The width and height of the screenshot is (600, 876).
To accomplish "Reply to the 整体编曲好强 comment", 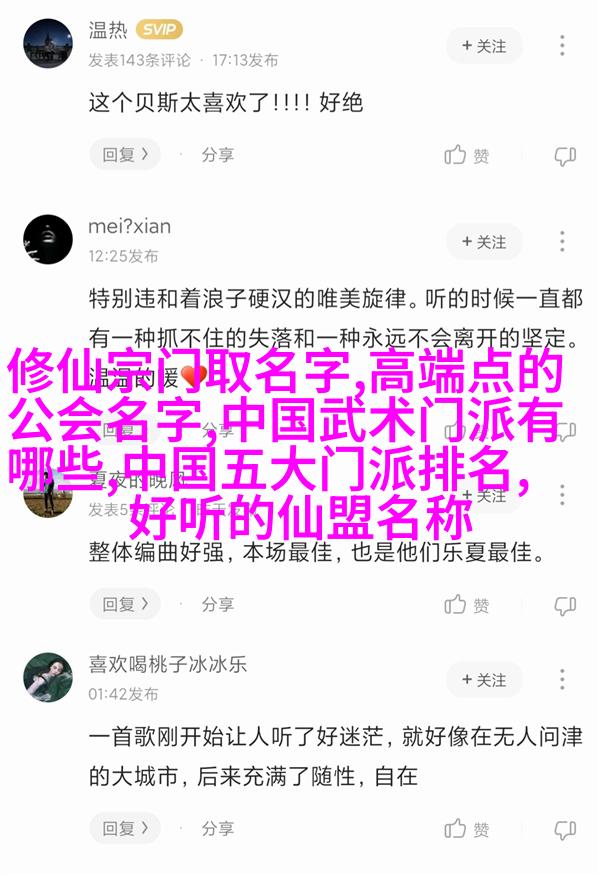I will [x=125, y=604].
